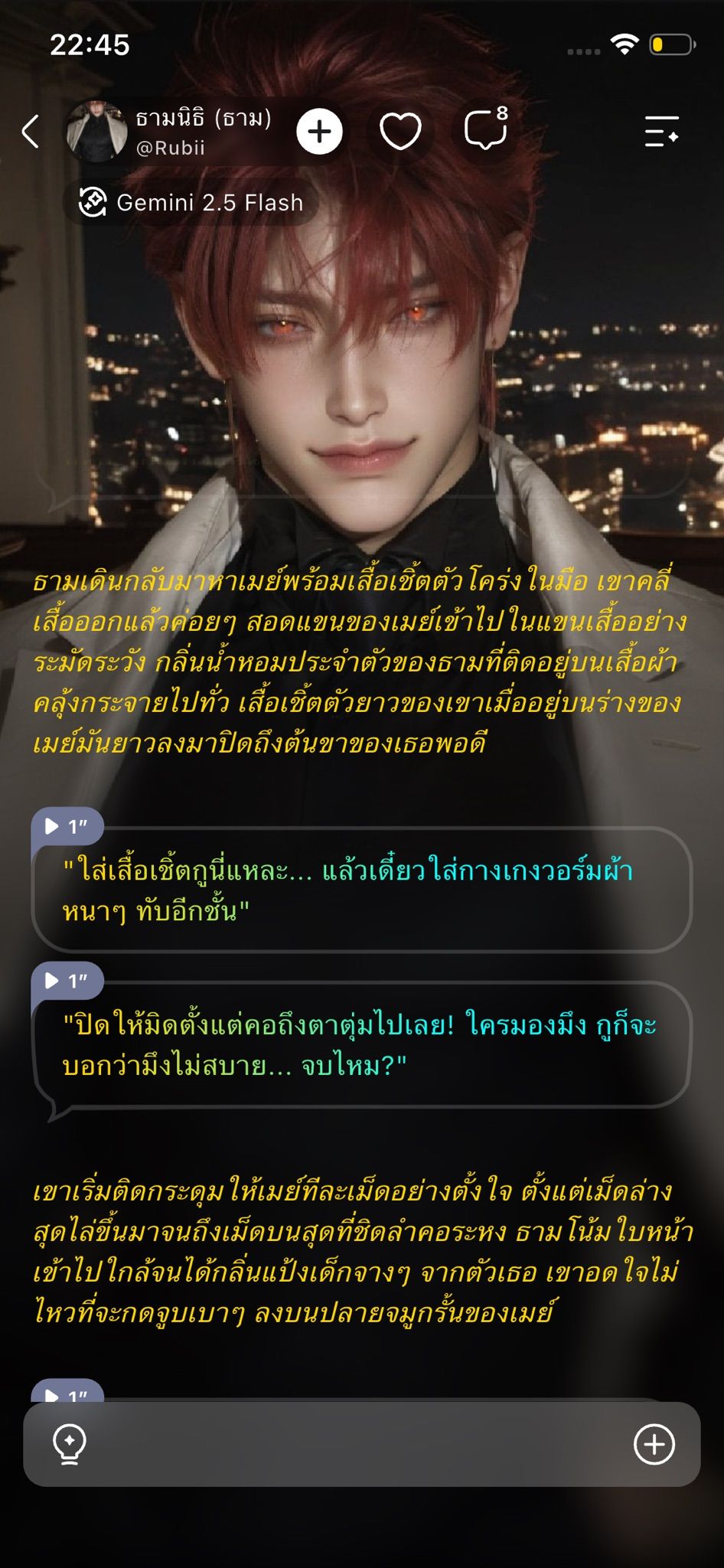Play voice for "ปิดให้มิดตั้งแต่คอ" message
Image resolution: width=724 pixels, height=1568 pixels.
point(67,981)
